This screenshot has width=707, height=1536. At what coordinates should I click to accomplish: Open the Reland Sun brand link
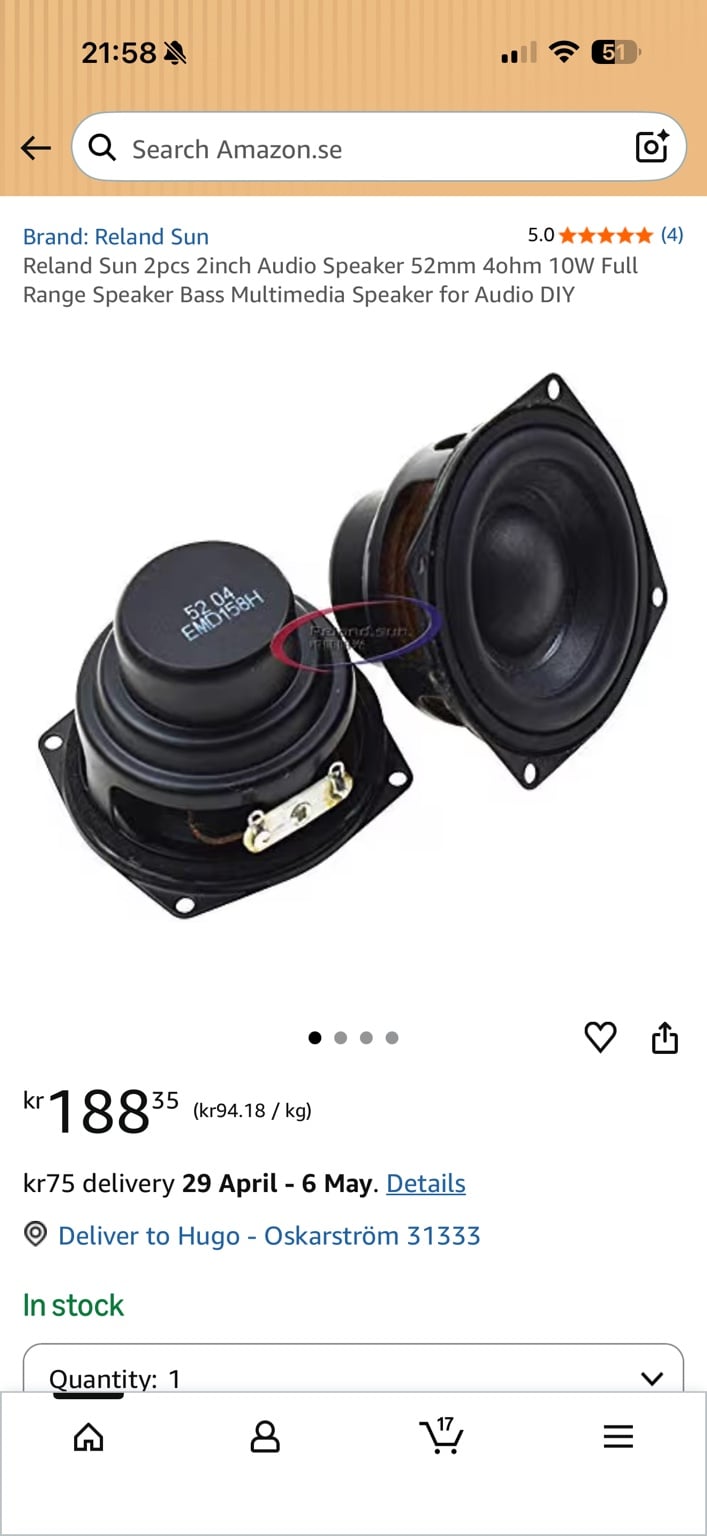tap(116, 237)
